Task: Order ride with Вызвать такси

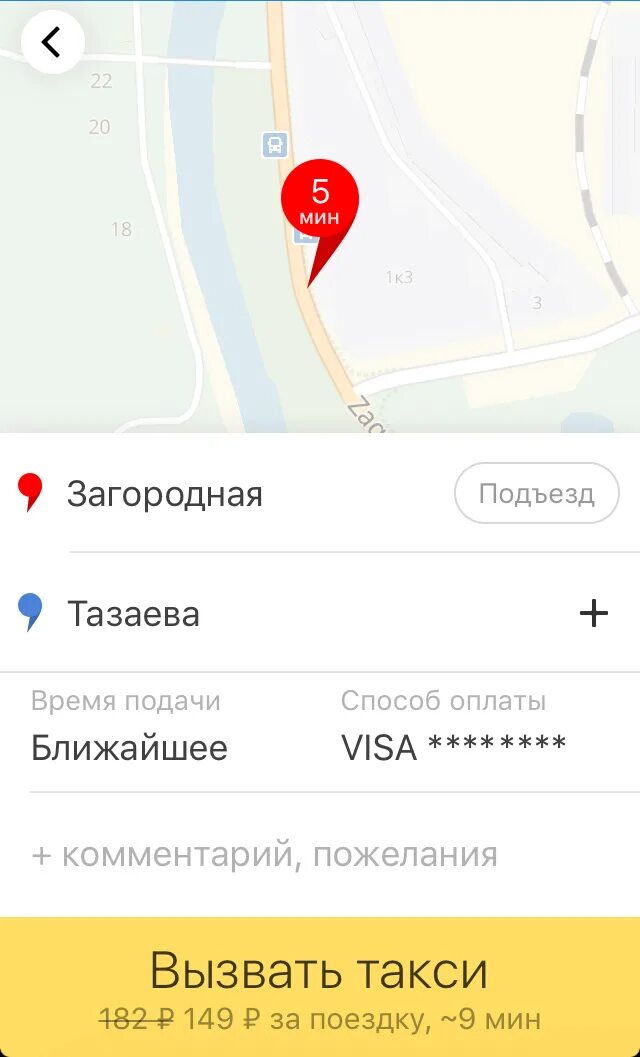Action: pyautogui.click(x=320, y=987)
